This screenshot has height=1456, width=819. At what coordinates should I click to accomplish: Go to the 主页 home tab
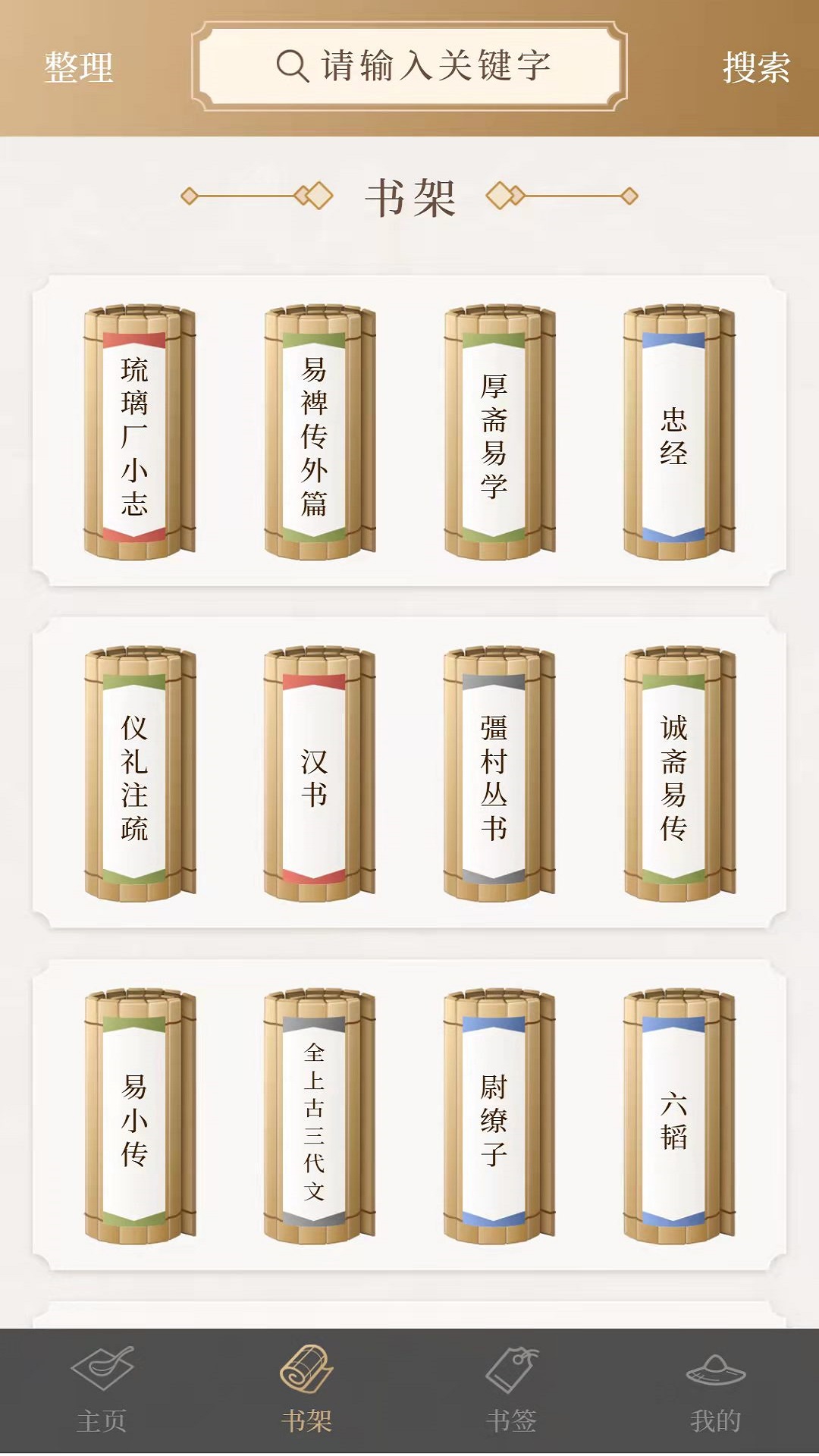tap(102, 1391)
